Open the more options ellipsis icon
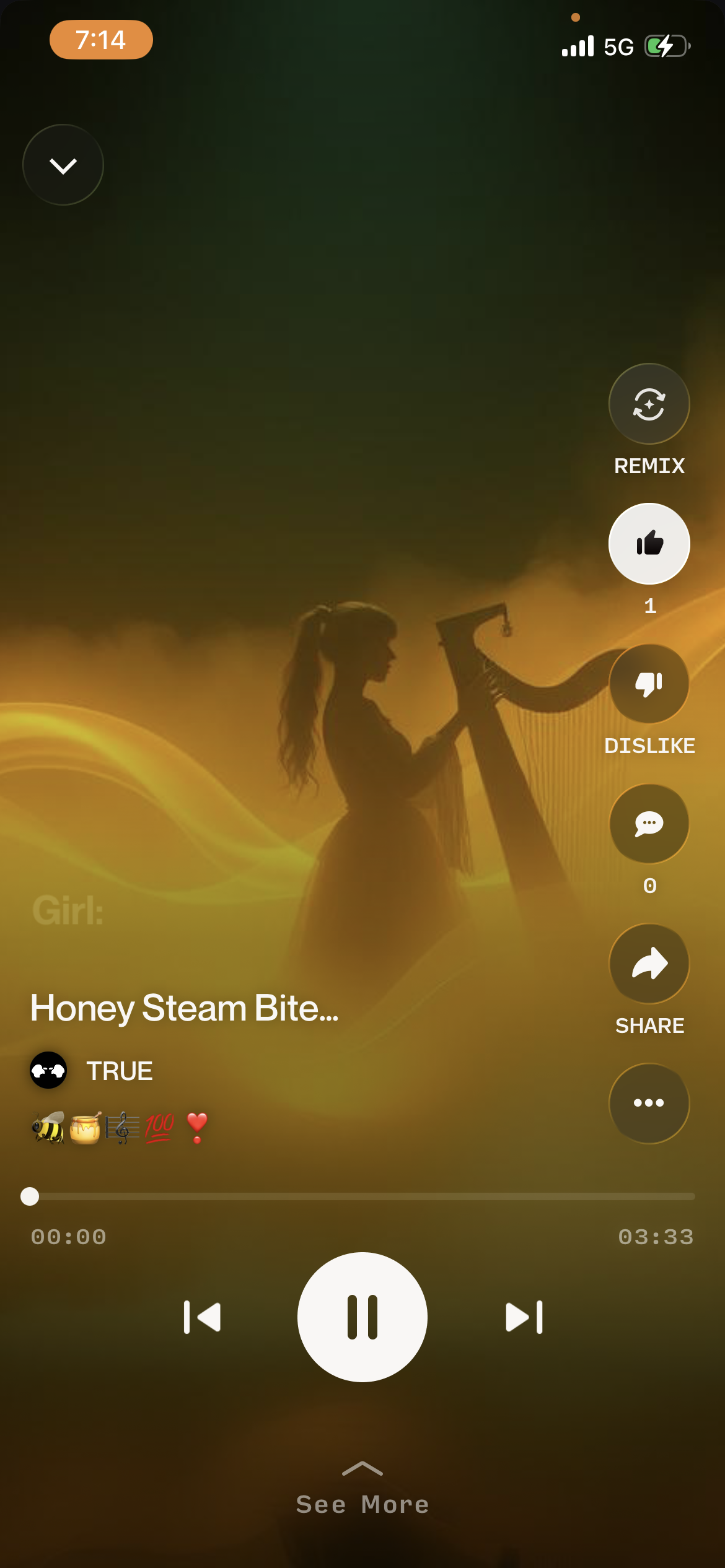Image resolution: width=725 pixels, height=1568 pixels. pos(649,1103)
